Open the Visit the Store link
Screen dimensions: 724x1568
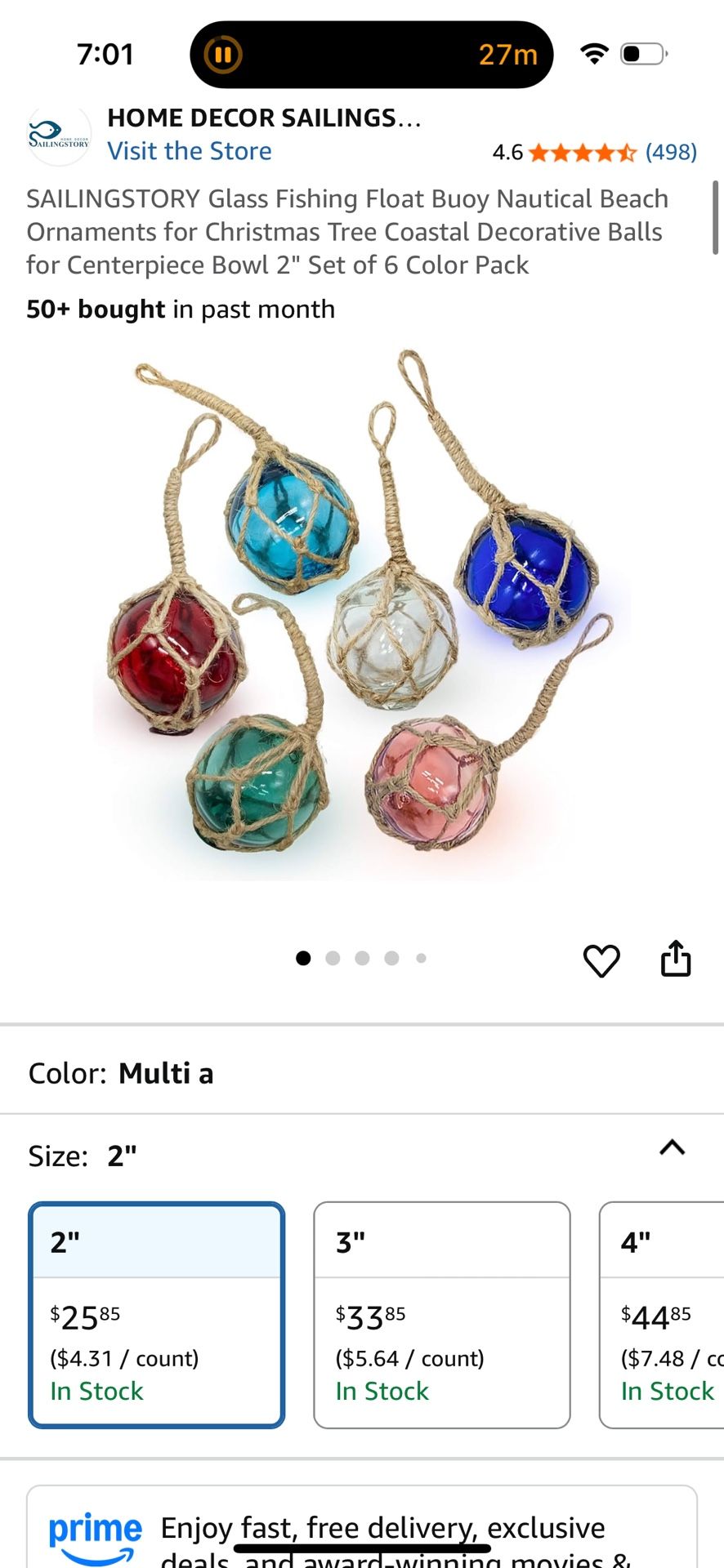click(x=190, y=151)
